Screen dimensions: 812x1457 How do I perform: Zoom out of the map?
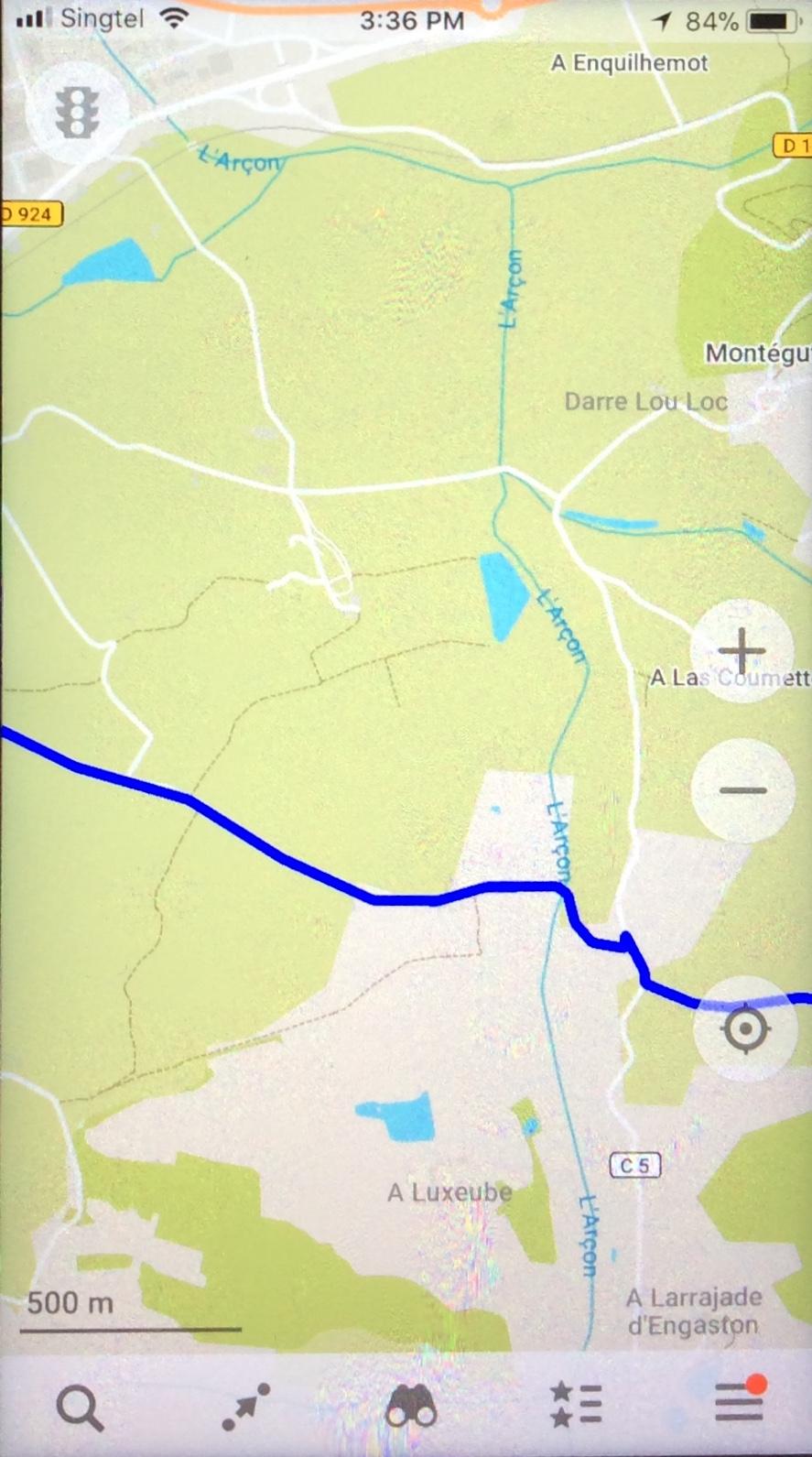742,790
